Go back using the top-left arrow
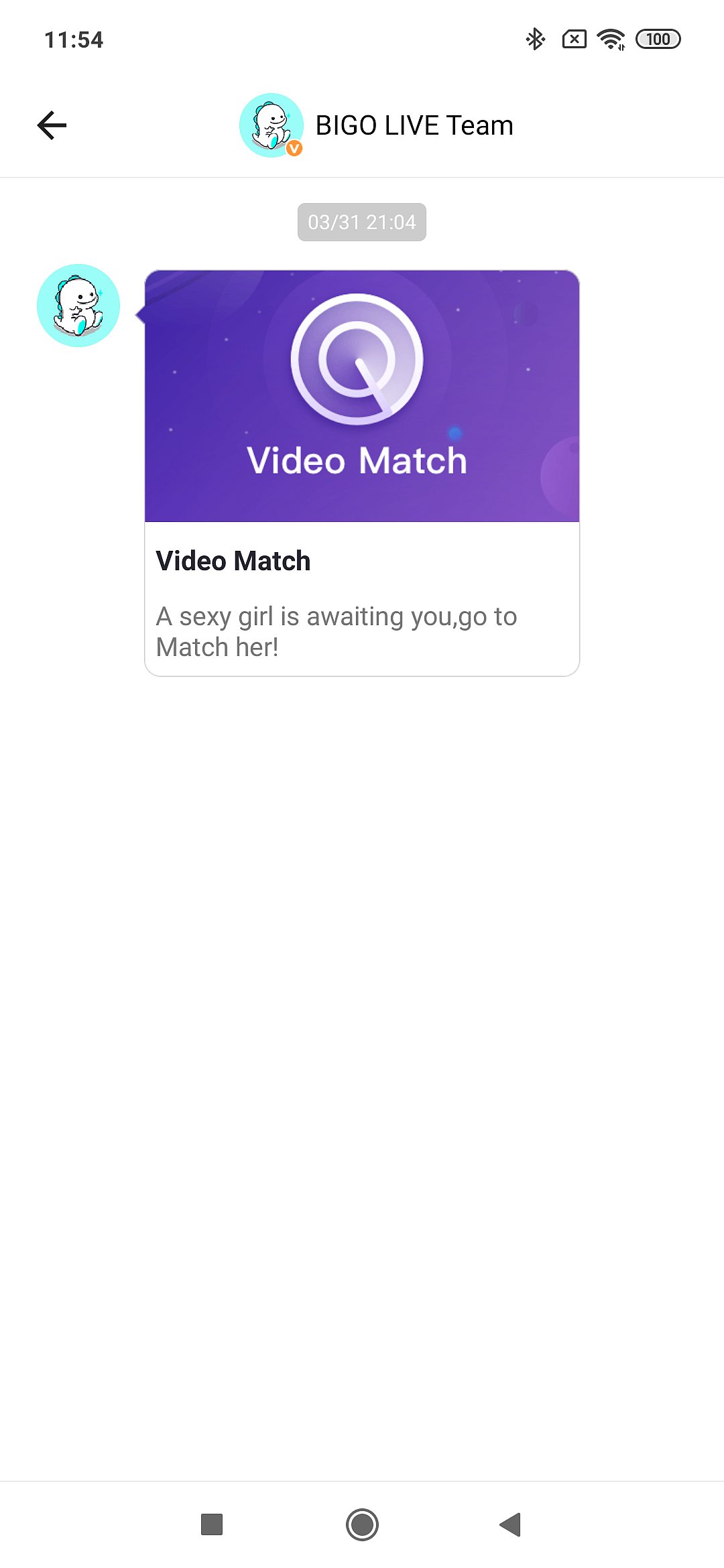 (x=52, y=125)
